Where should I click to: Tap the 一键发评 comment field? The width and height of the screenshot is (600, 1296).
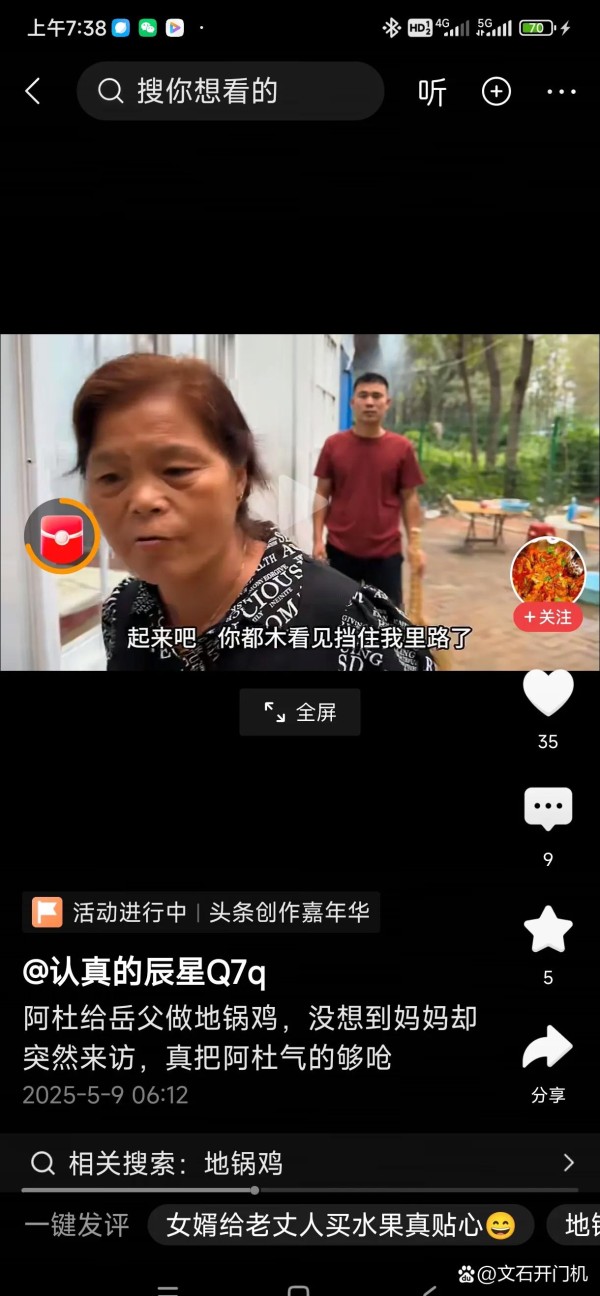point(77,1225)
